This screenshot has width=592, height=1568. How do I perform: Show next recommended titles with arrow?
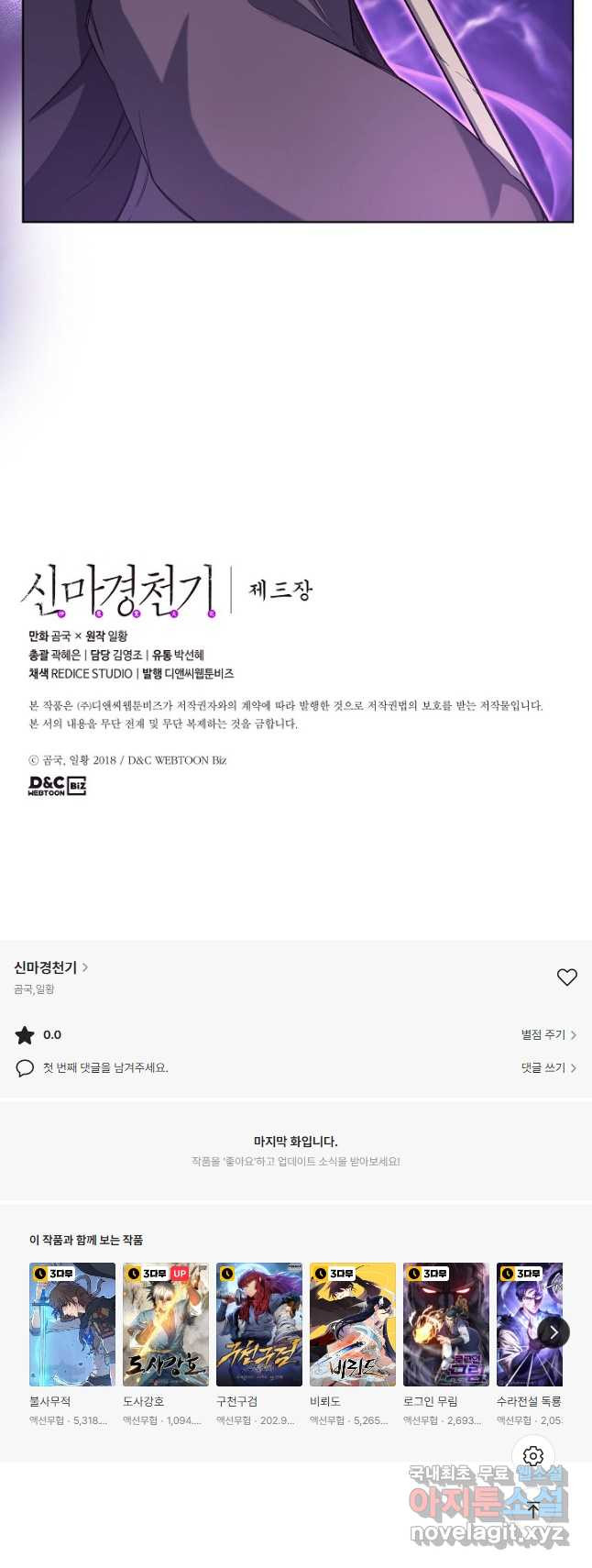554,1332
